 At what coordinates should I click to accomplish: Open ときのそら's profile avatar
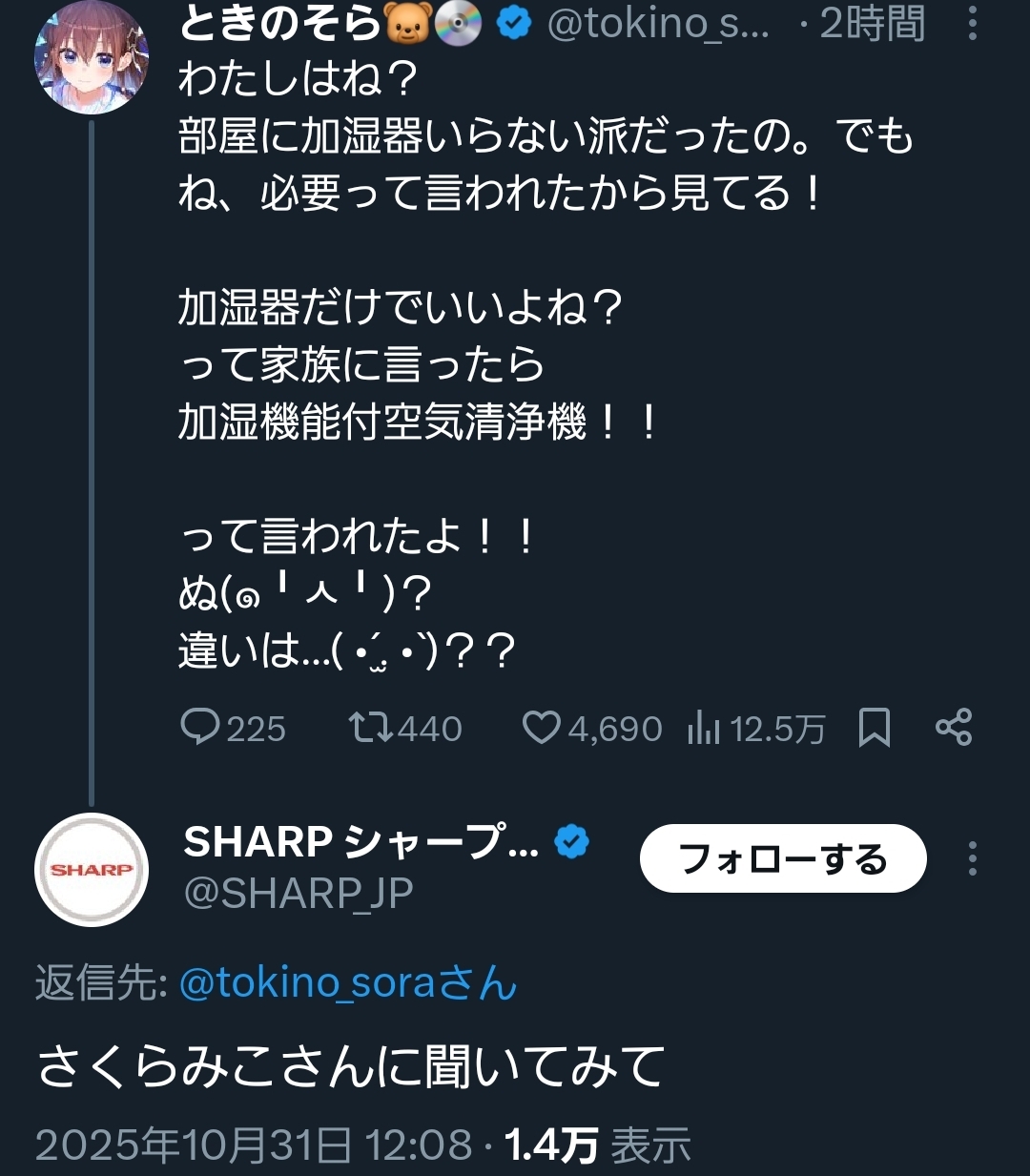coord(92,59)
